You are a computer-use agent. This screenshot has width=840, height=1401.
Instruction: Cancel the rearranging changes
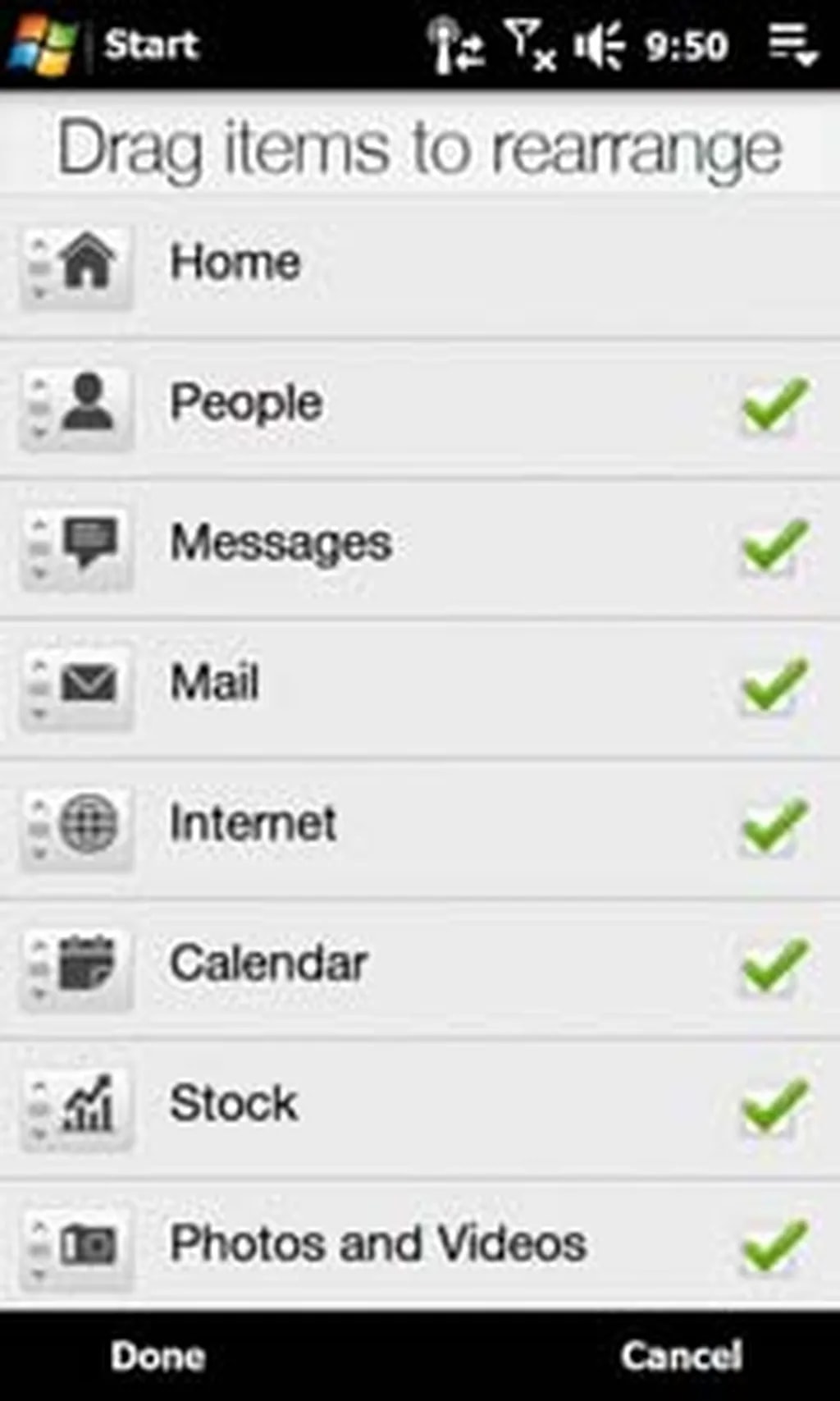(x=681, y=1356)
